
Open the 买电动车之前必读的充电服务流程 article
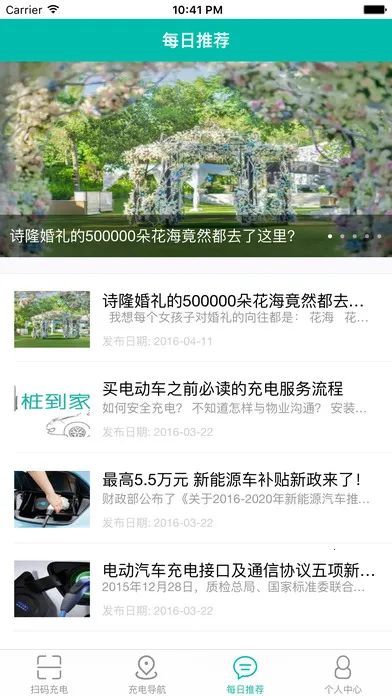[x=196, y=409]
